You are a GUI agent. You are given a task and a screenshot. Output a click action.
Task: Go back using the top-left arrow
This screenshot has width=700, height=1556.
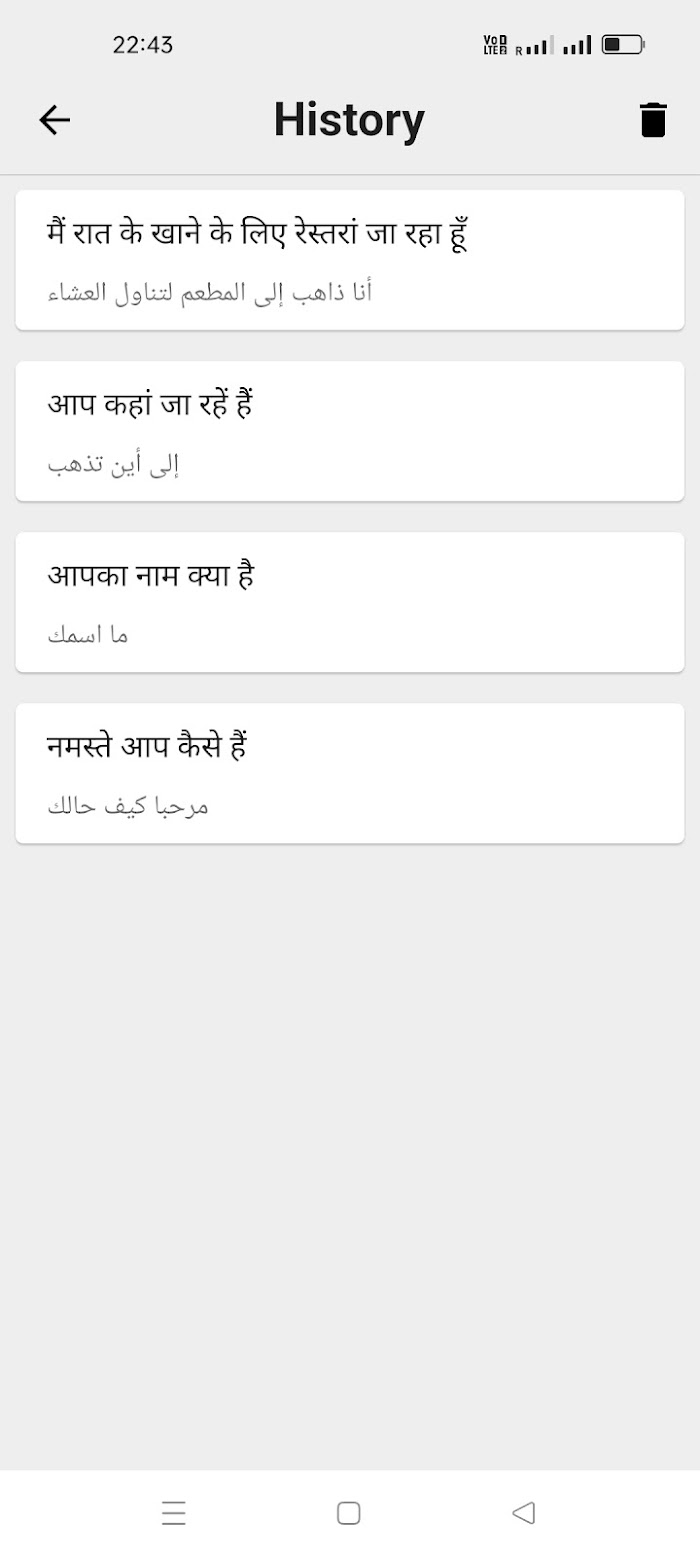pos(55,120)
